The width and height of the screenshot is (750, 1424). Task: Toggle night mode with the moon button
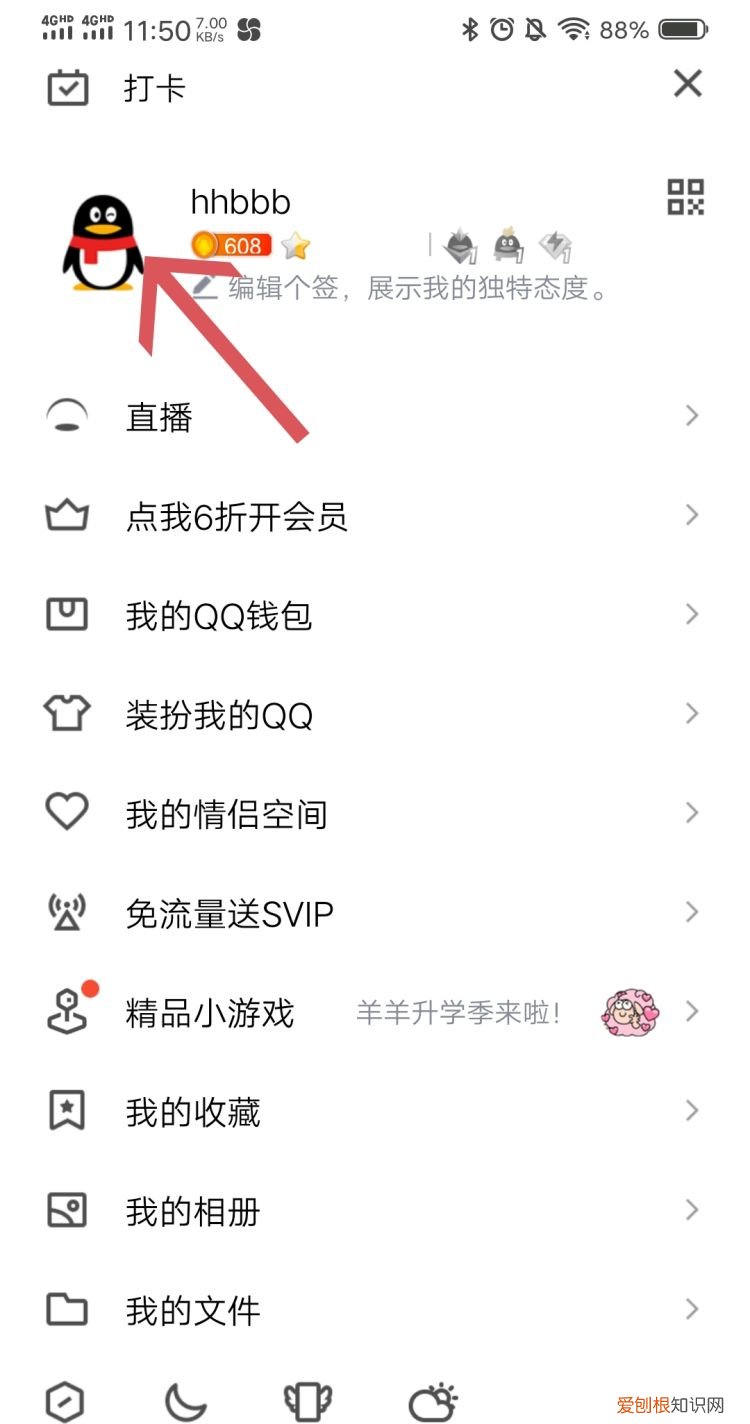click(x=184, y=1400)
